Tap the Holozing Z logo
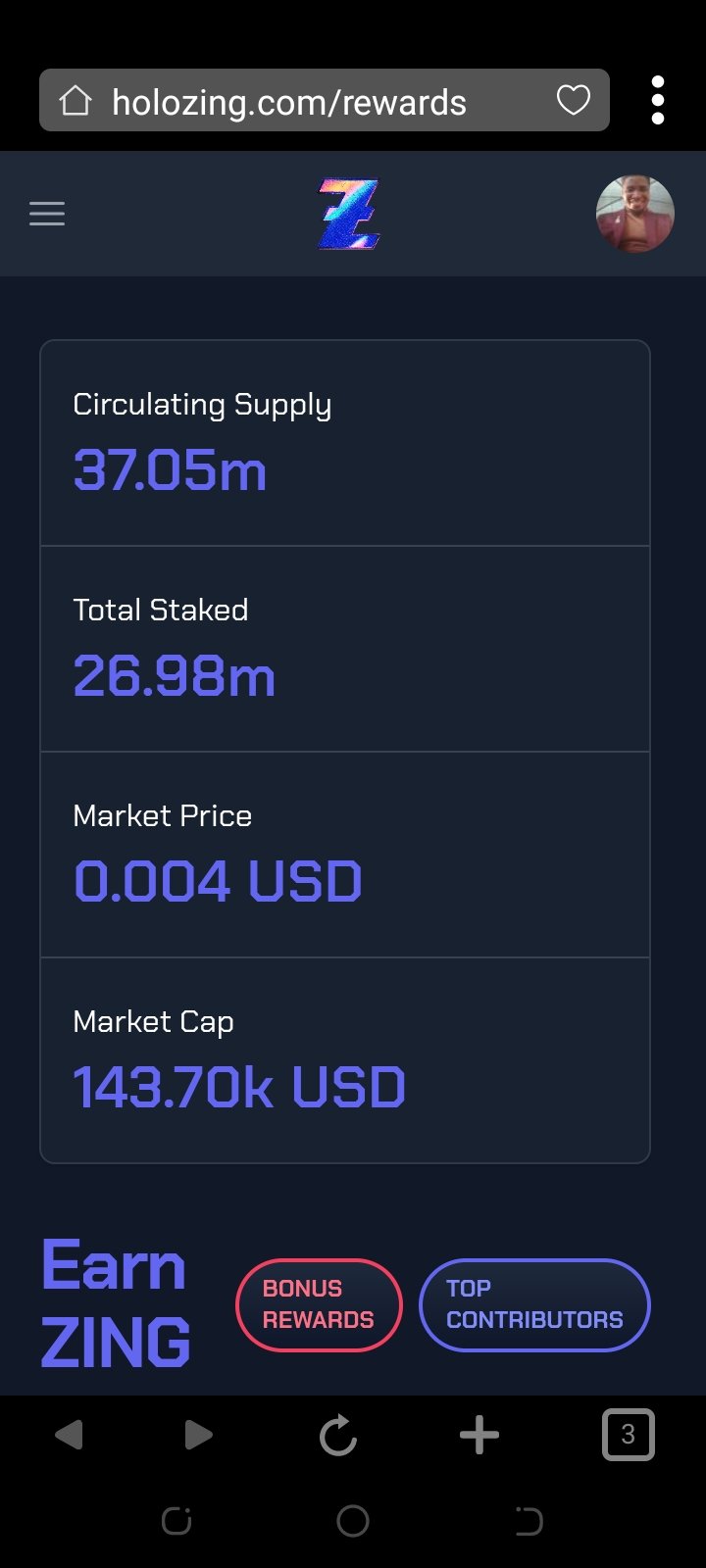 (x=349, y=214)
